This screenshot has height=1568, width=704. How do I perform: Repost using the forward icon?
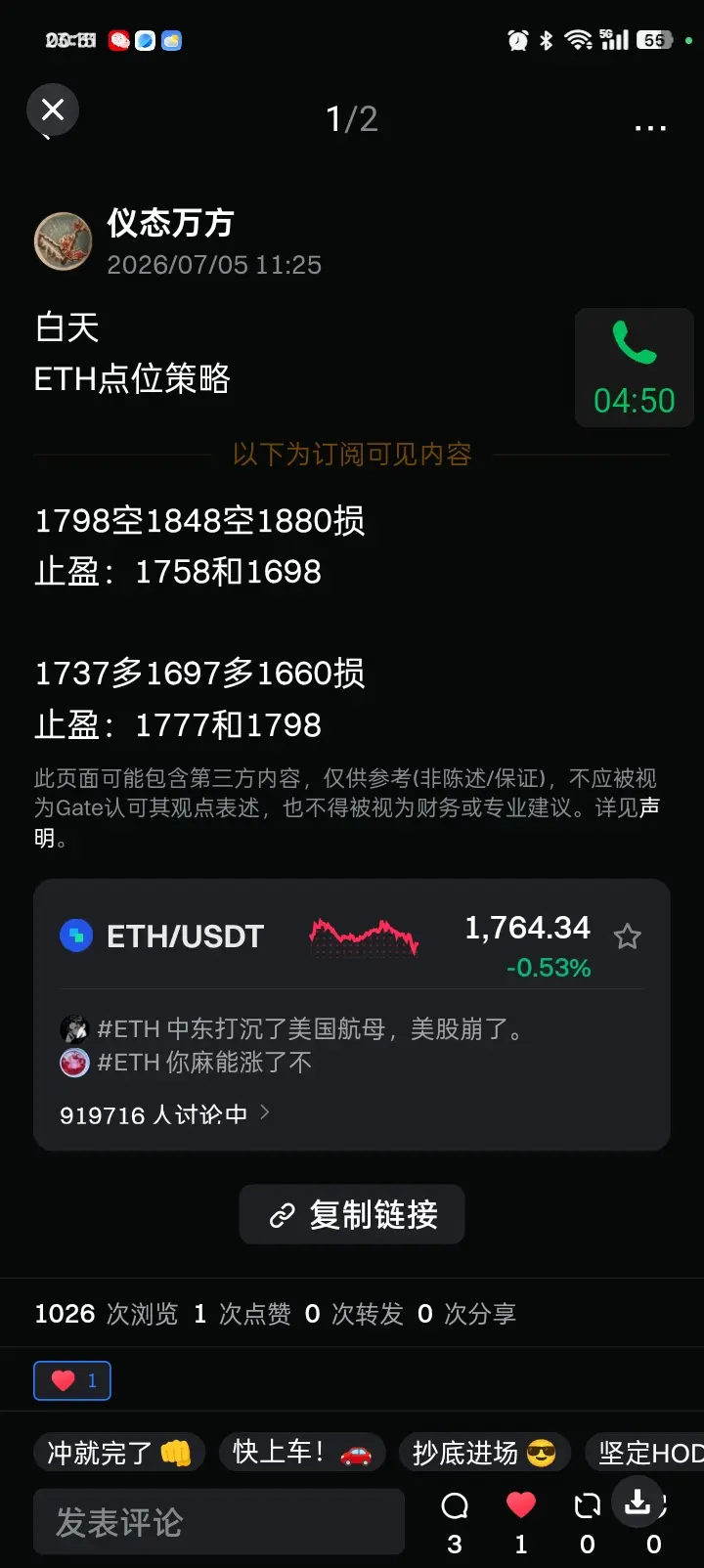587,1506
